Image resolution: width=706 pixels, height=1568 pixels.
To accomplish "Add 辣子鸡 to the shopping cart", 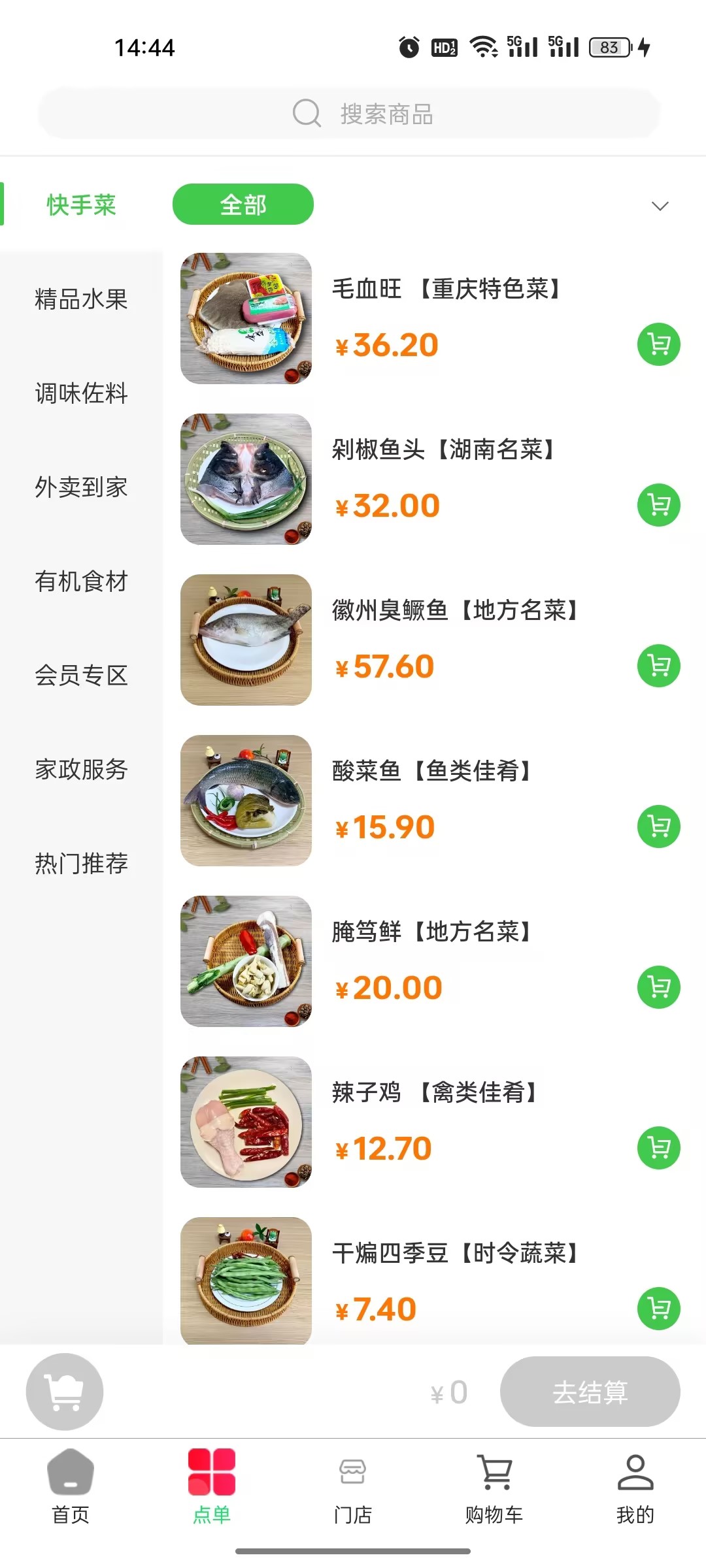I will [658, 1148].
